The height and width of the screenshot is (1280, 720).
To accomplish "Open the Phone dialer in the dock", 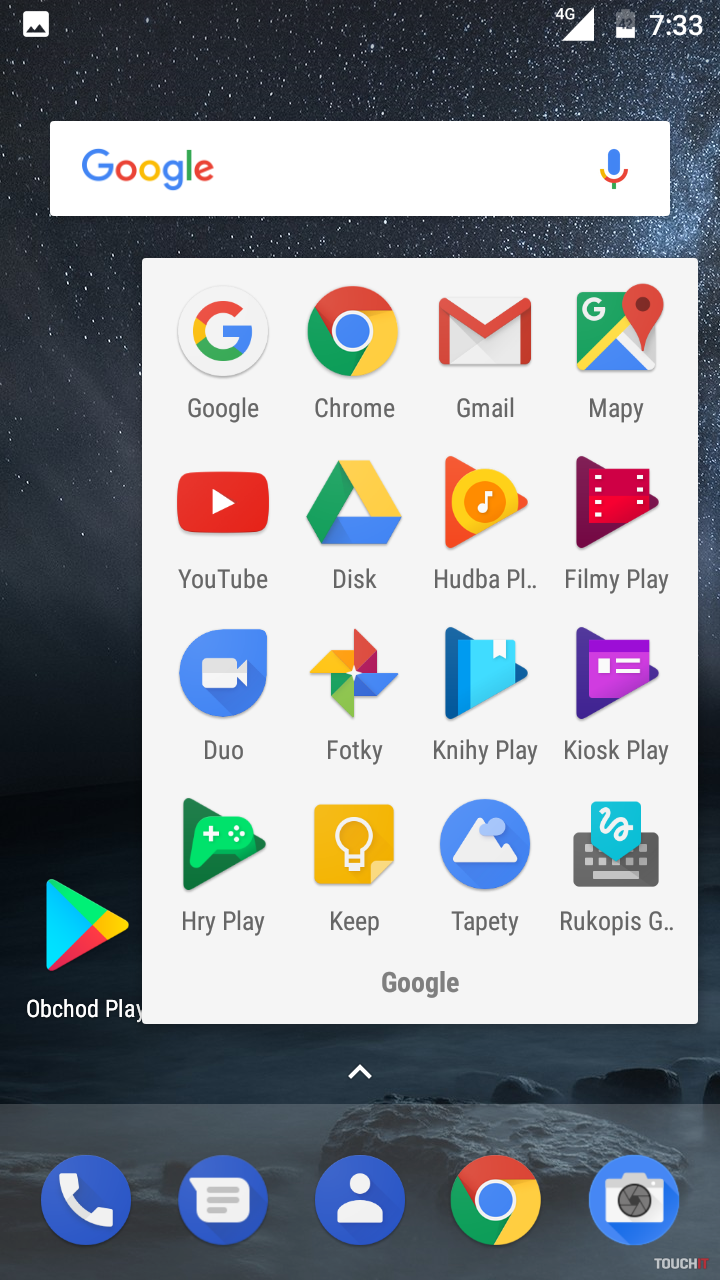I will 86,1200.
